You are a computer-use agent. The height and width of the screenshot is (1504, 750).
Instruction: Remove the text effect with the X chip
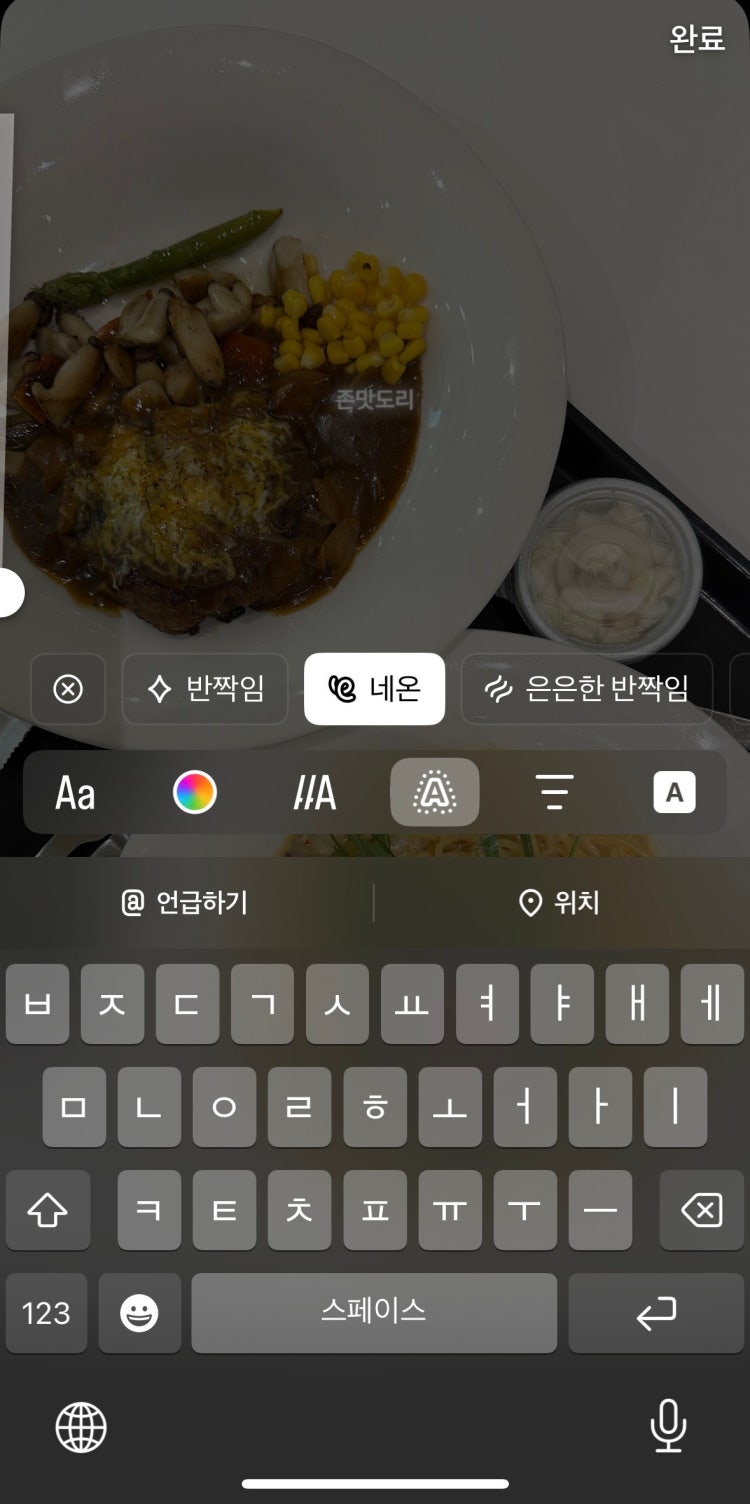(68, 689)
